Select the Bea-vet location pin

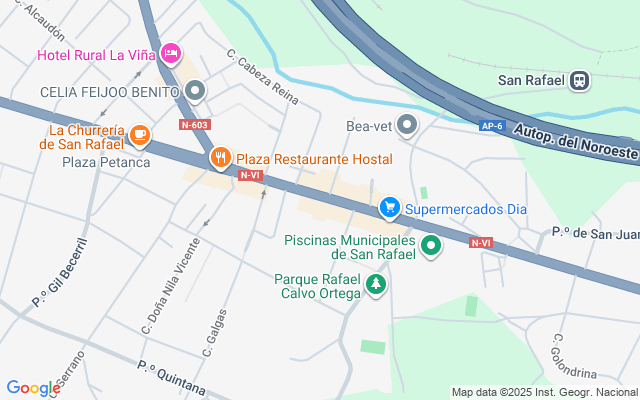point(407,124)
